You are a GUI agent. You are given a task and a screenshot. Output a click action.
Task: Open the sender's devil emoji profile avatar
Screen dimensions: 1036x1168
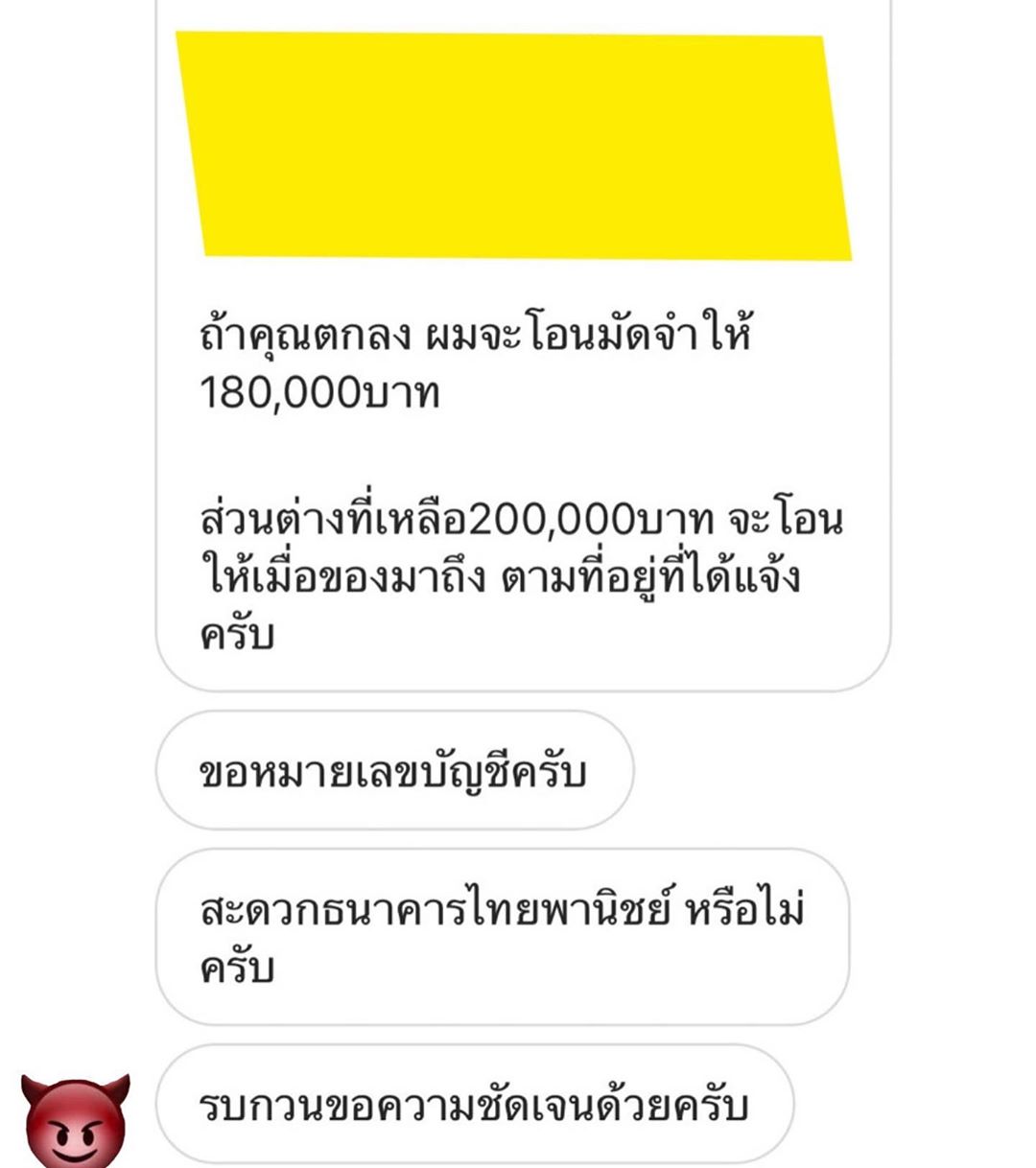(75, 1120)
